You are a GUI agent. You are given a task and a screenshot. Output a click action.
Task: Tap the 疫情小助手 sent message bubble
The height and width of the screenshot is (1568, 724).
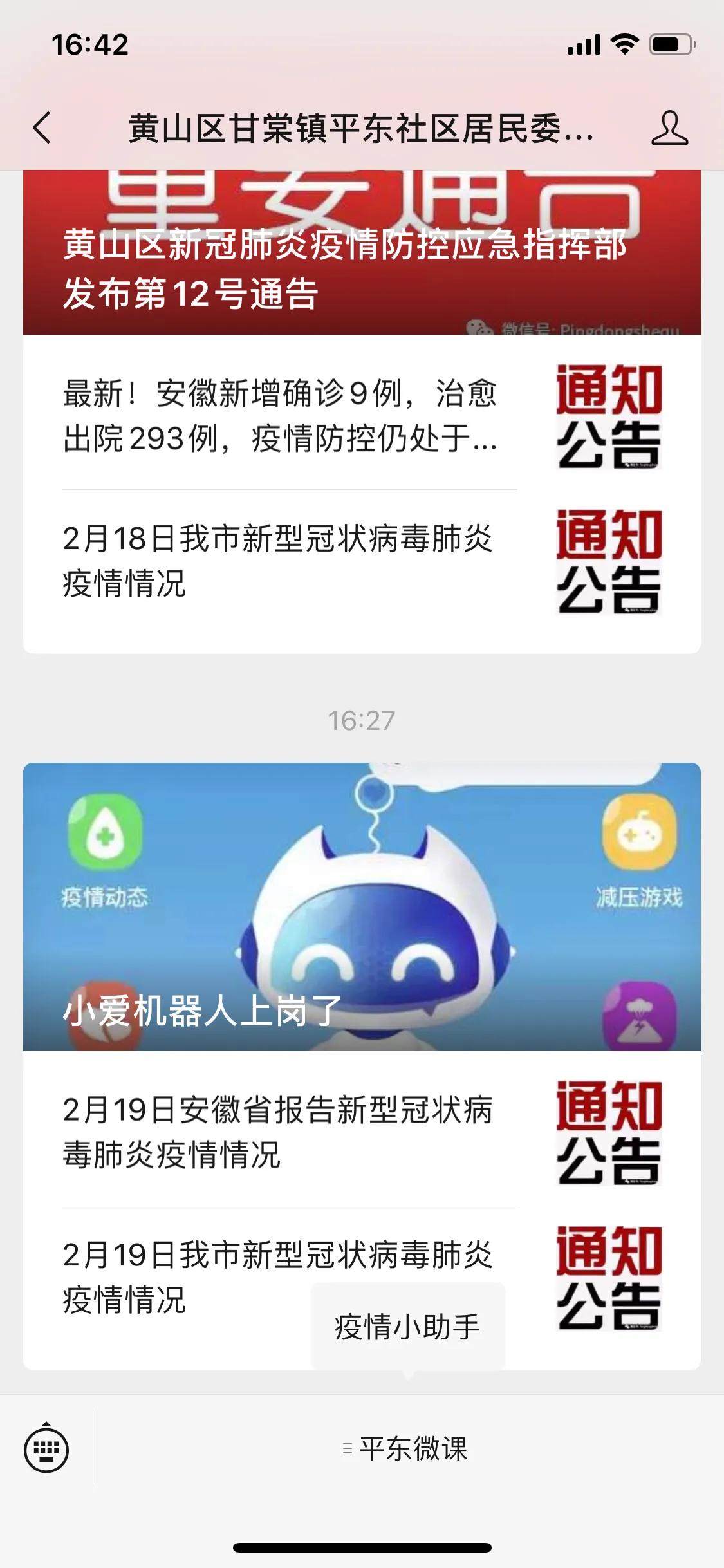[407, 1327]
